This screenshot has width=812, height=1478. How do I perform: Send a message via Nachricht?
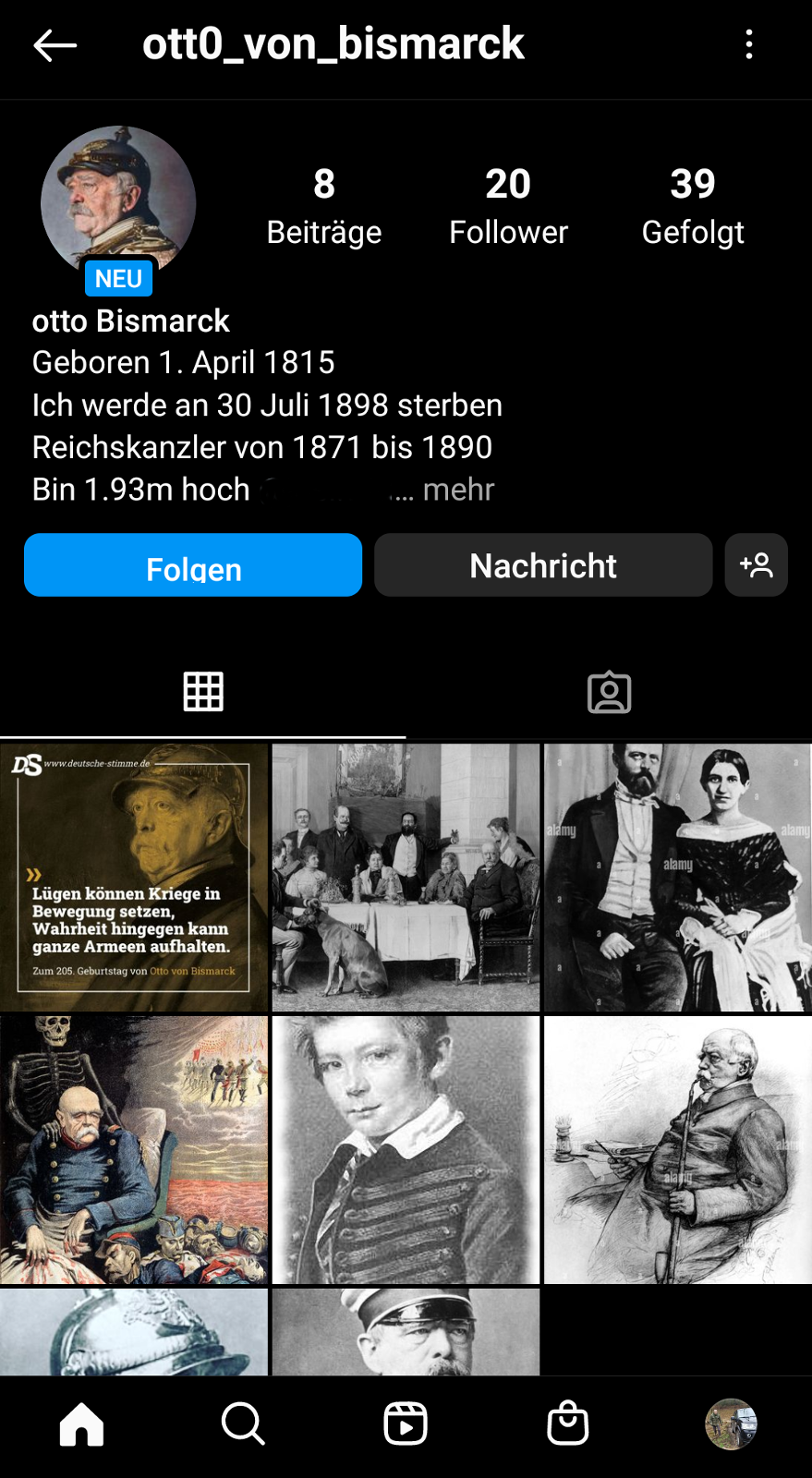543,565
